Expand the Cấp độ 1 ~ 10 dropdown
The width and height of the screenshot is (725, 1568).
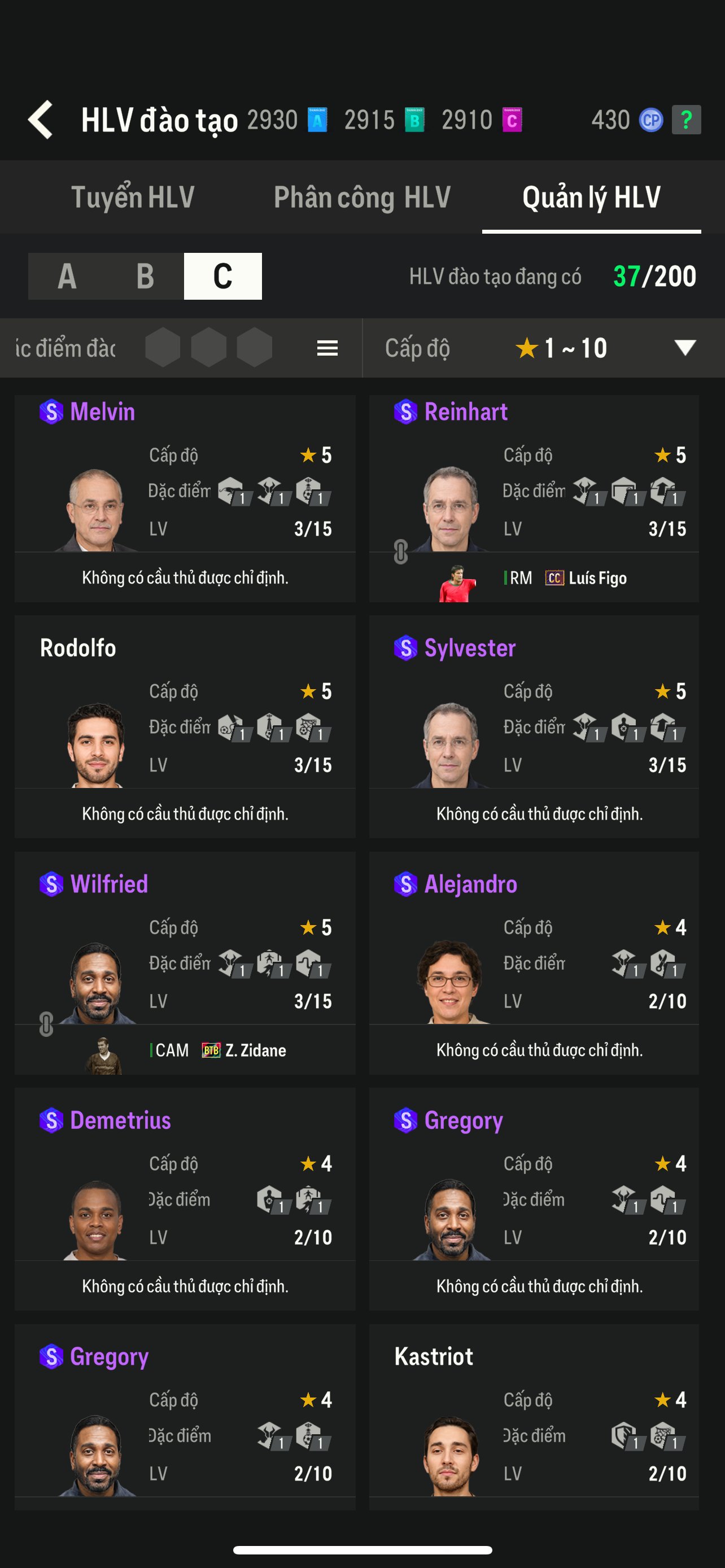coord(684,348)
